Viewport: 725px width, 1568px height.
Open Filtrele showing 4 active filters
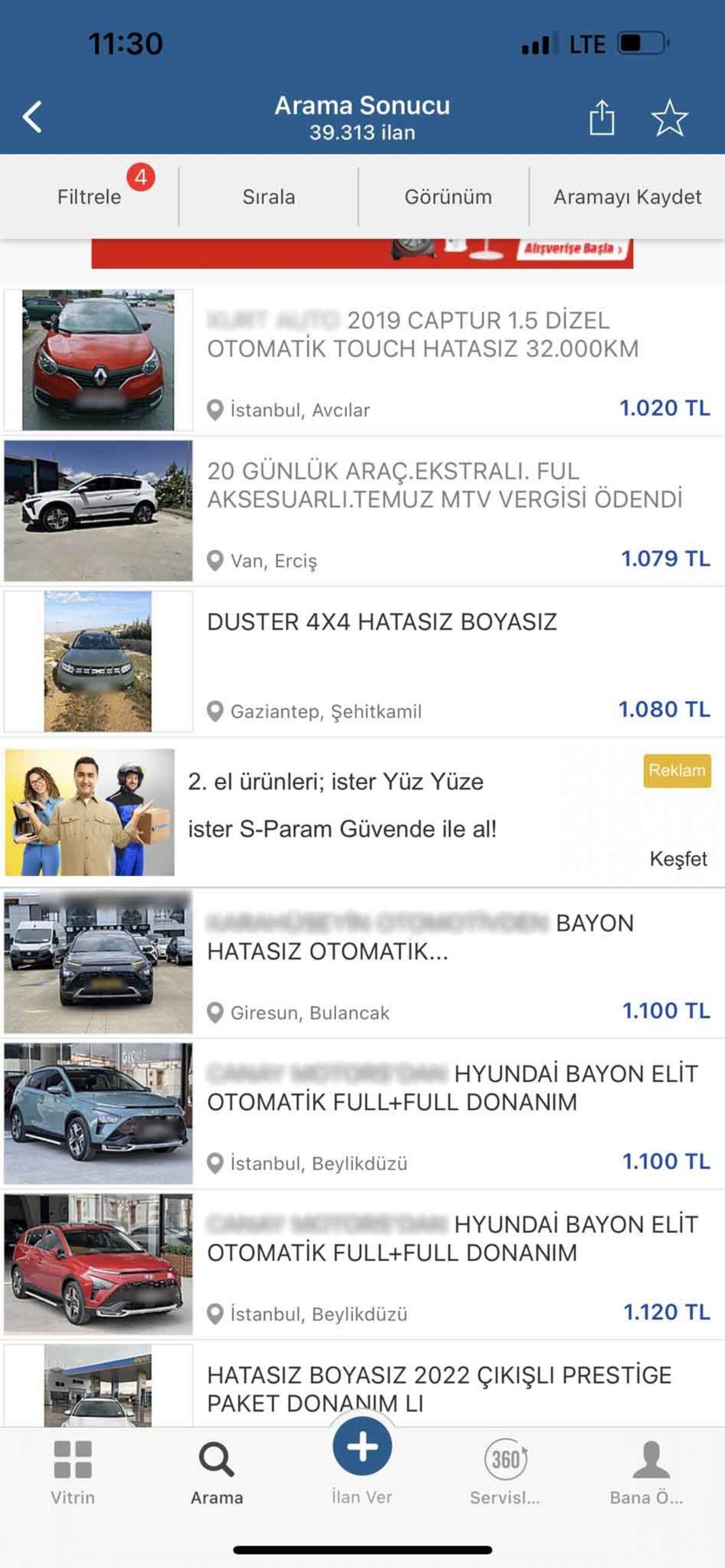coord(90,196)
